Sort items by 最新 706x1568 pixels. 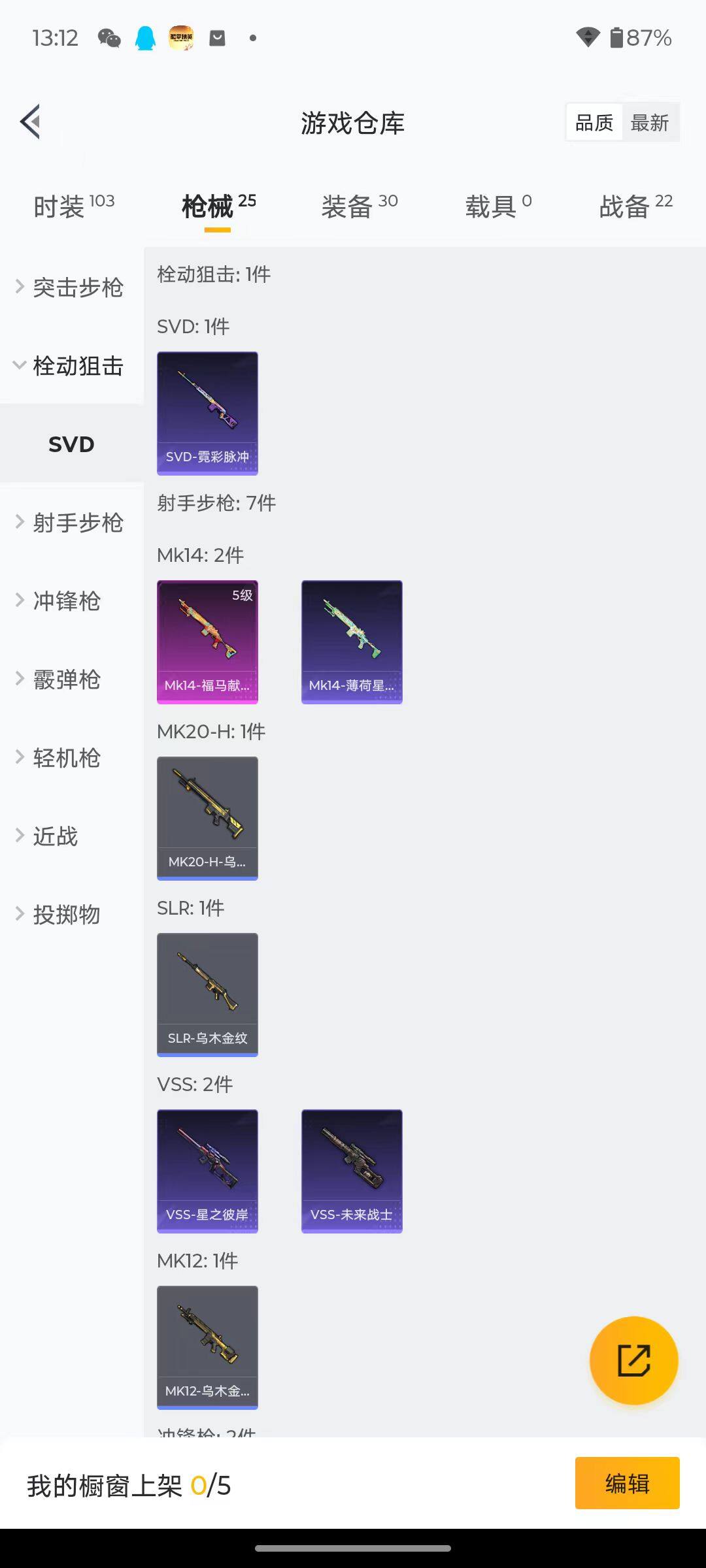(x=650, y=122)
